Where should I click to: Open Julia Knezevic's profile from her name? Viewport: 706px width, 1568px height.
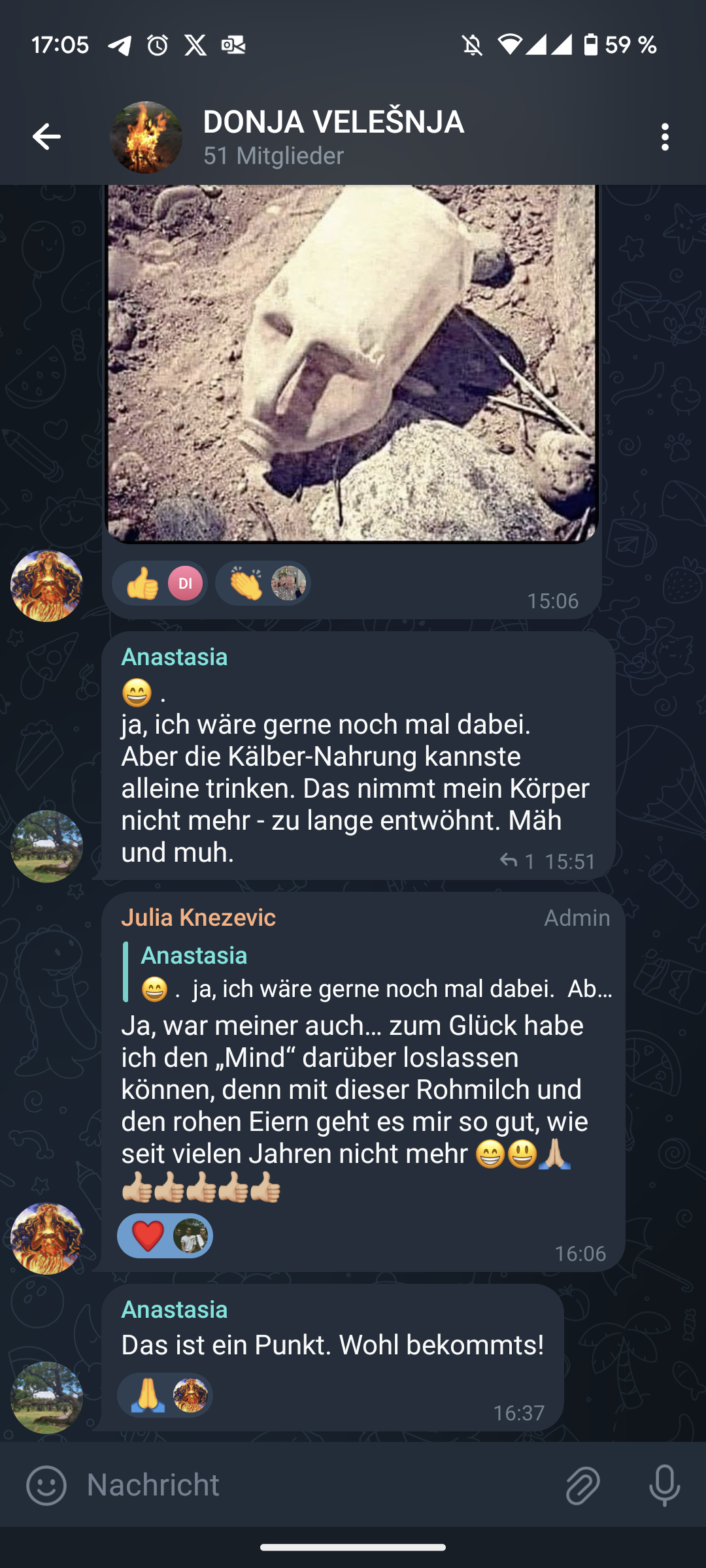(x=199, y=918)
